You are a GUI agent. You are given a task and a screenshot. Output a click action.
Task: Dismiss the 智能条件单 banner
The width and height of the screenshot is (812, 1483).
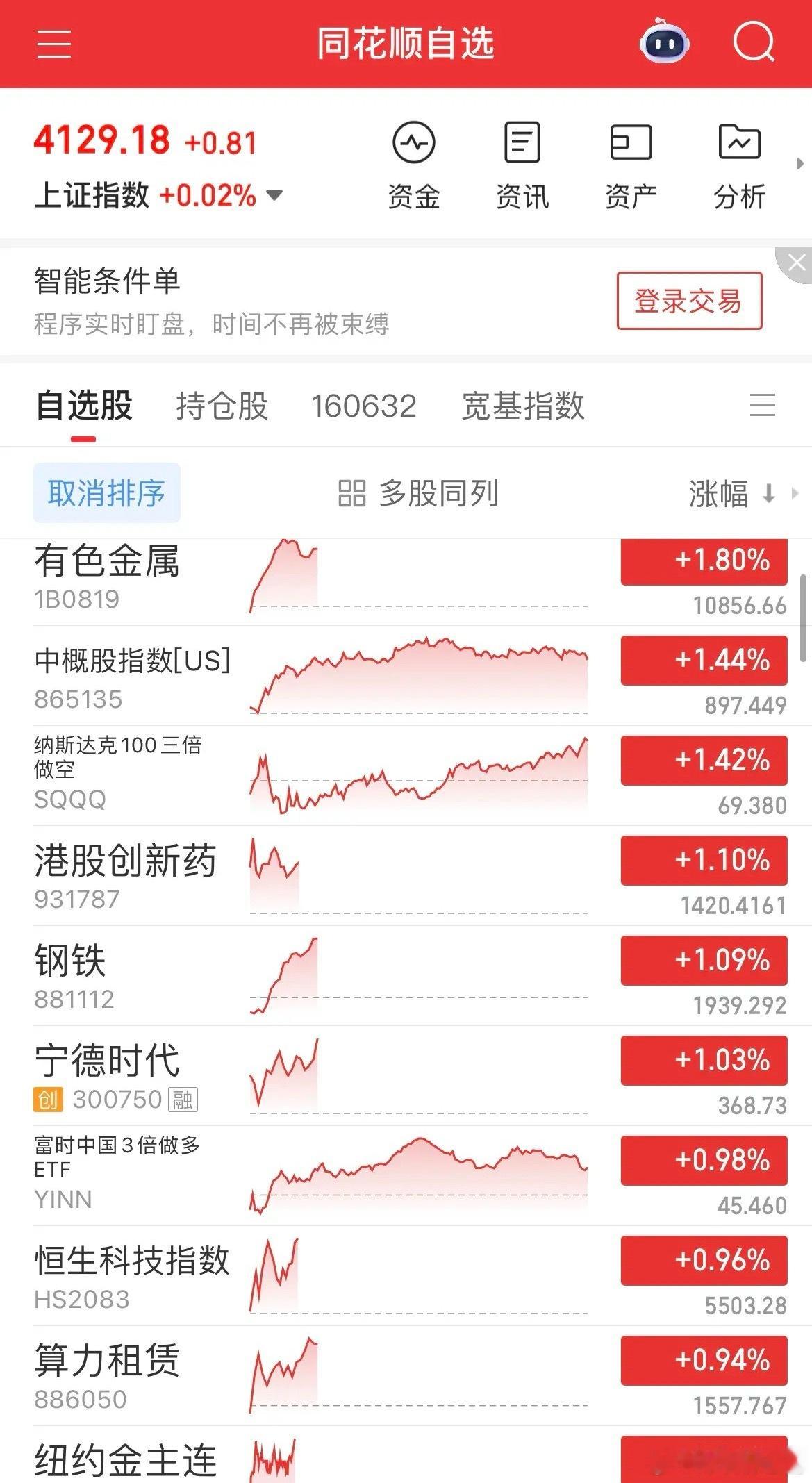coord(796,263)
